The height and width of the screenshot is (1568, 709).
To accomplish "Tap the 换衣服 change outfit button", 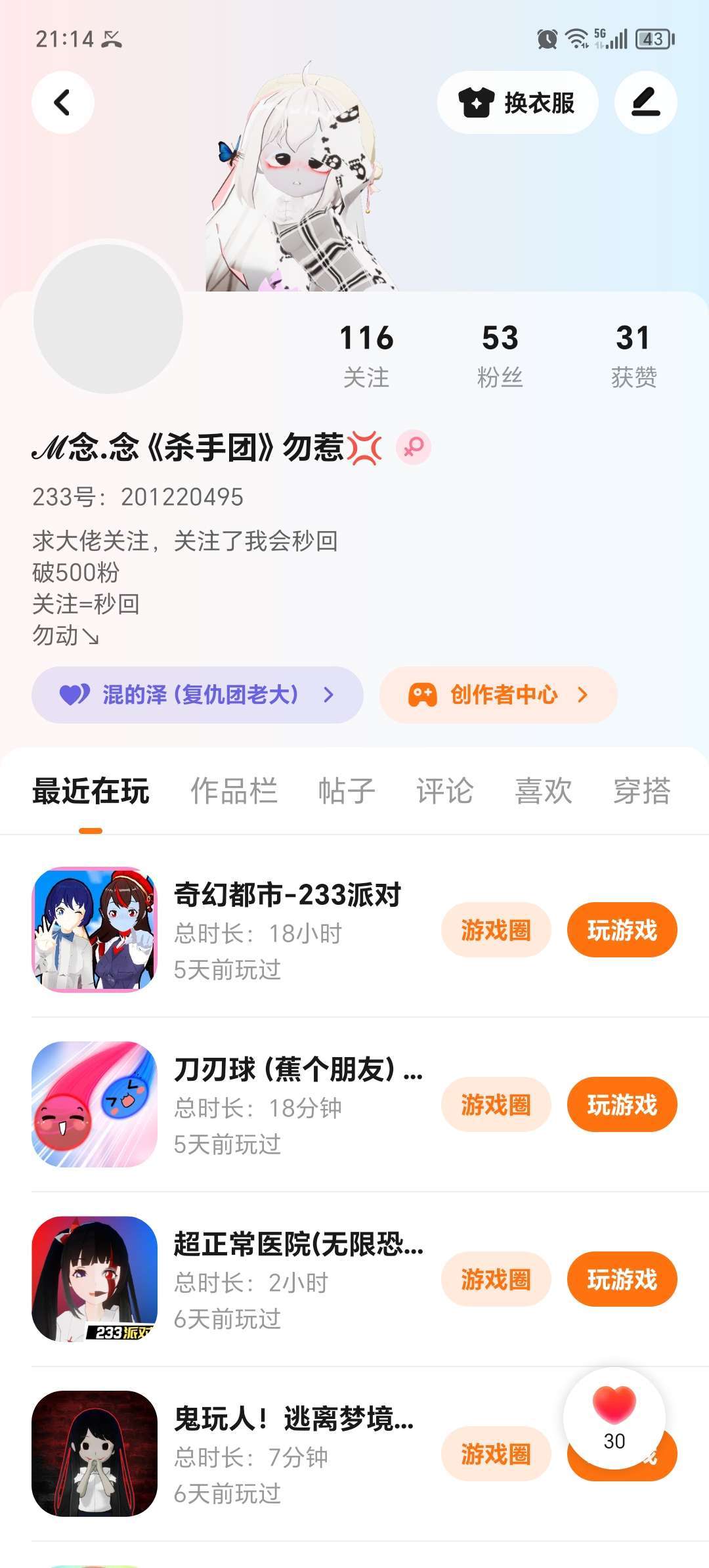I will [x=517, y=103].
